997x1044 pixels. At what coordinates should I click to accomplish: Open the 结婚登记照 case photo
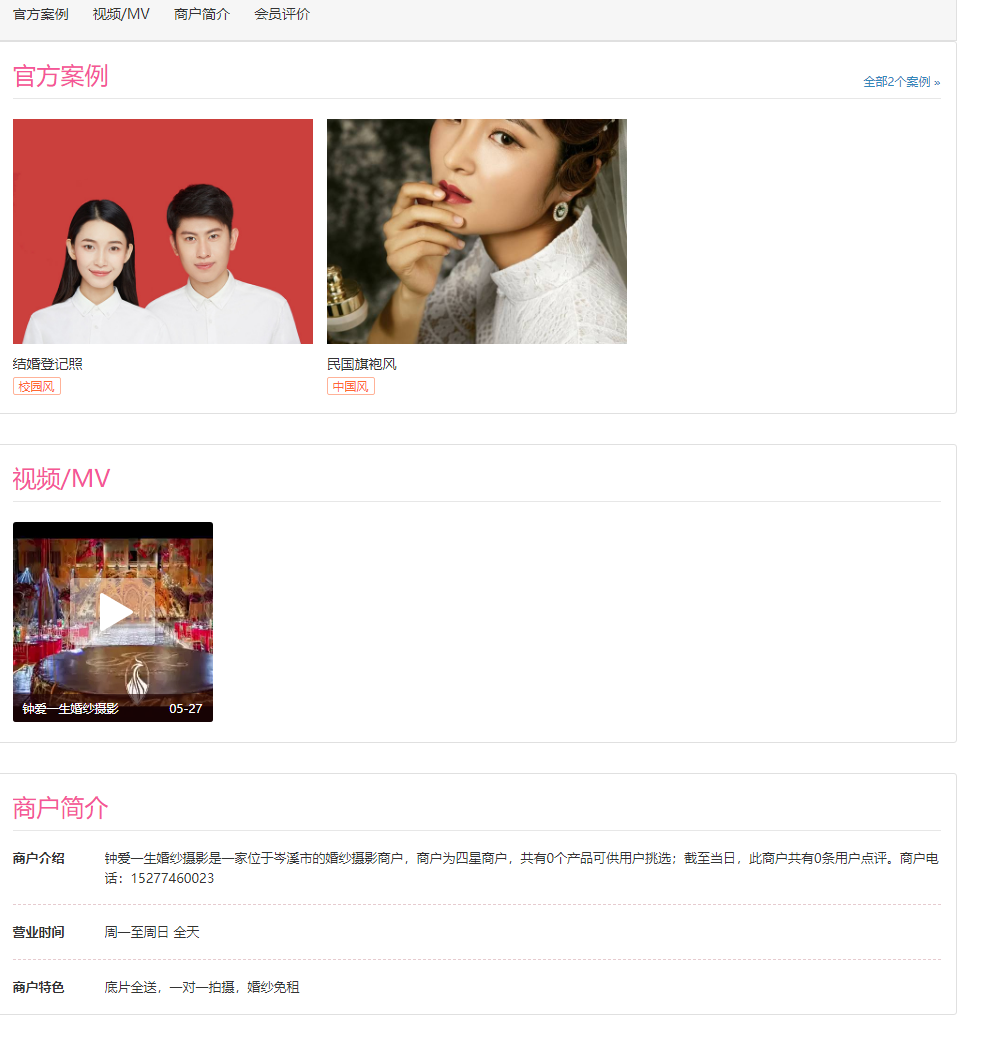163,231
